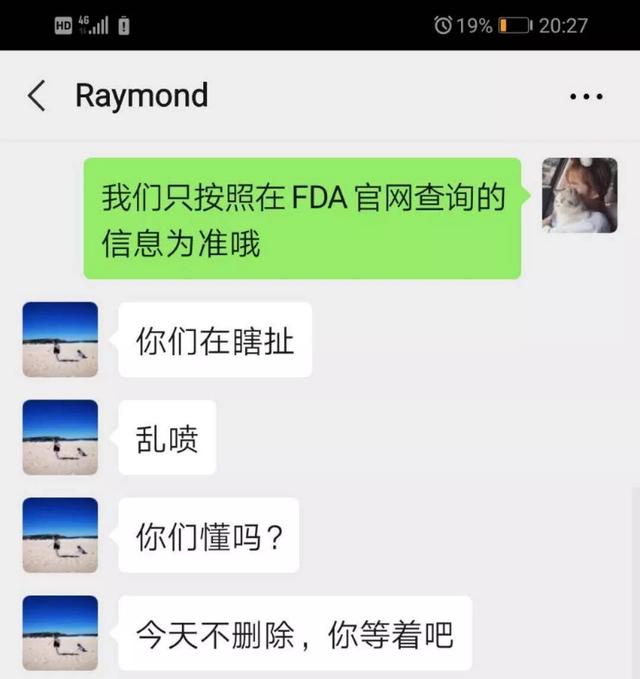This screenshot has height=679, width=640.
Task: Open Raymond's avatar beside 今天不删除，你等着吧
Action: pyautogui.click(x=60, y=633)
